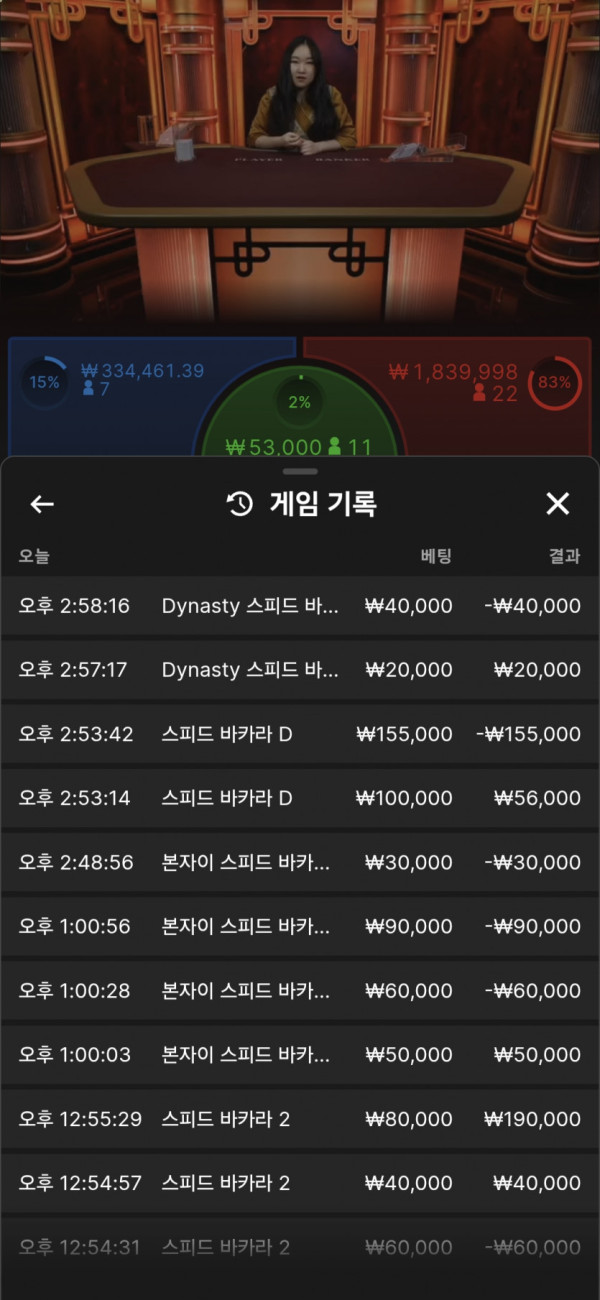Screen dimensions: 600x1300
Task: View the ₩100,000 스피드 바카라 D record
Action: coord(300,798)
